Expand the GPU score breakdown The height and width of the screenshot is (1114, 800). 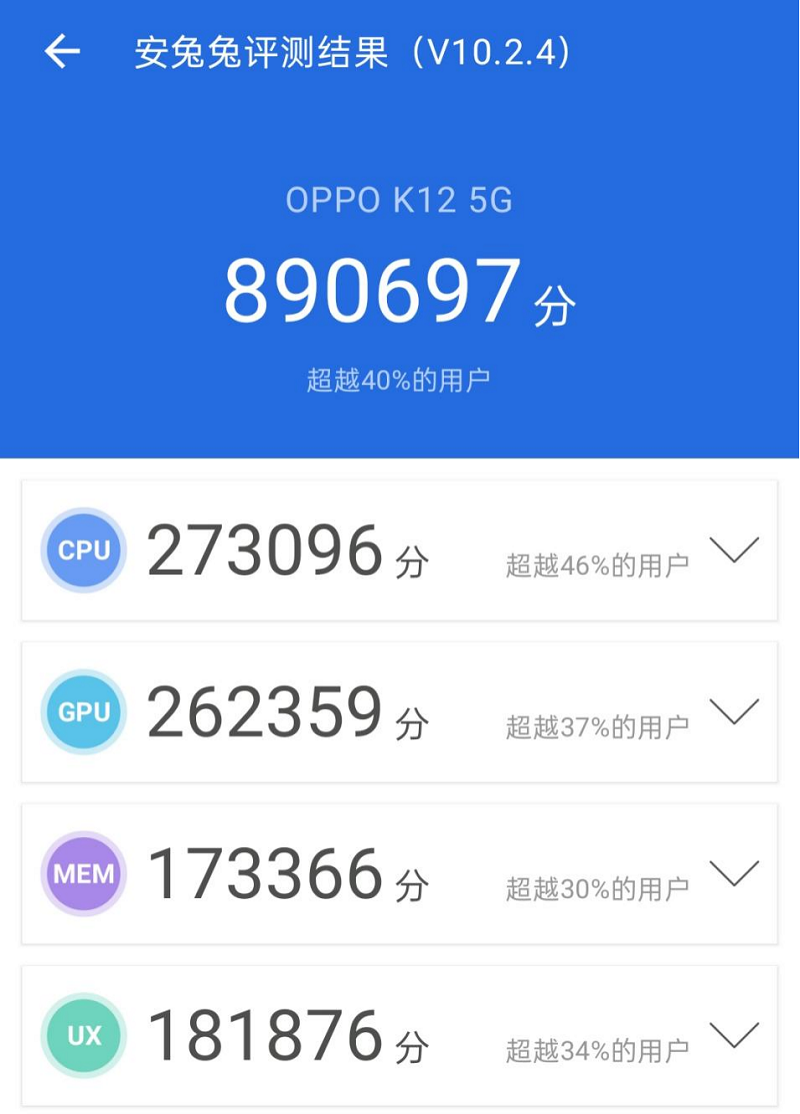734,712
